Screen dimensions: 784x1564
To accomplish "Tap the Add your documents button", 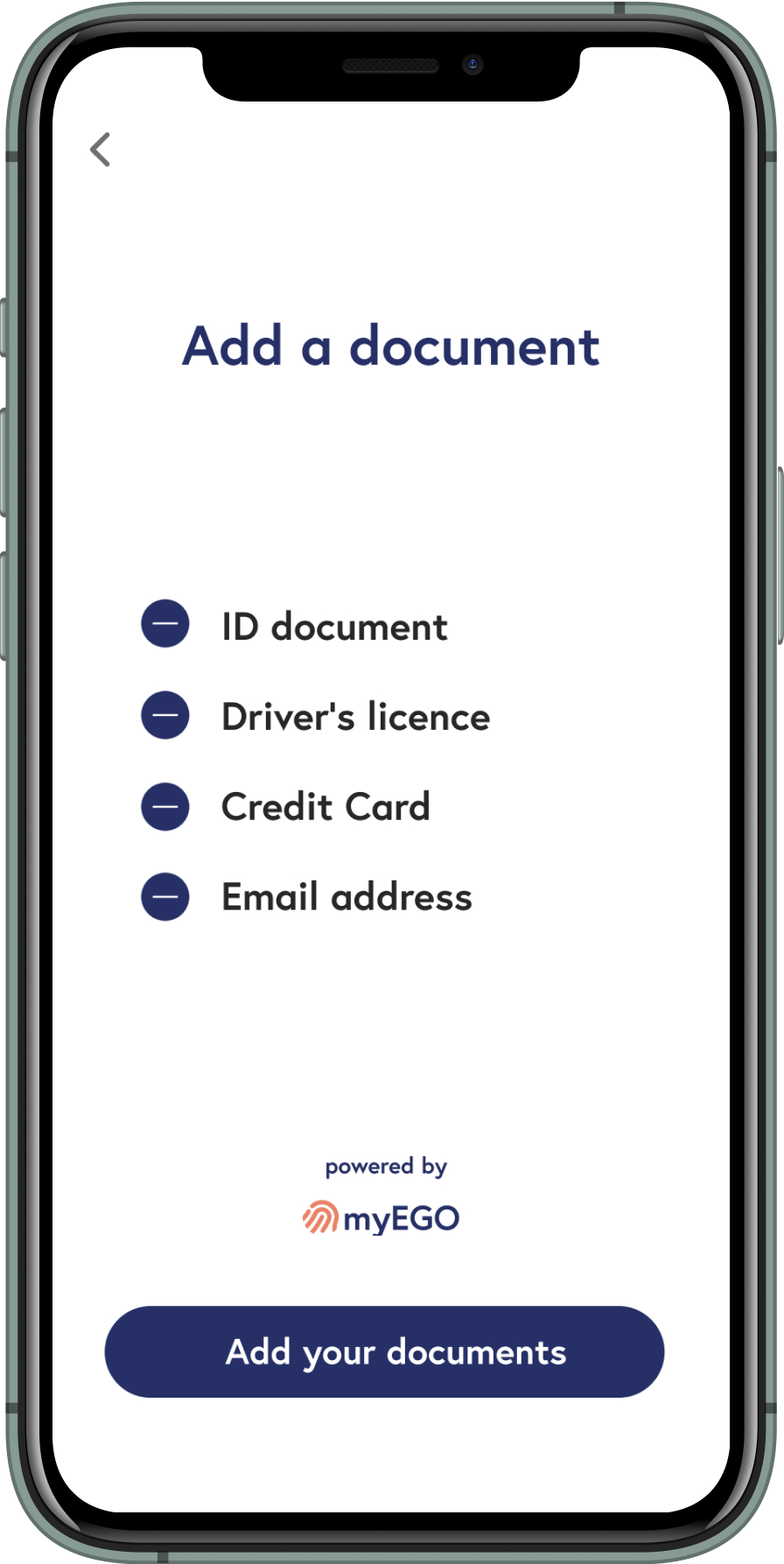I will coord(384,1351).
